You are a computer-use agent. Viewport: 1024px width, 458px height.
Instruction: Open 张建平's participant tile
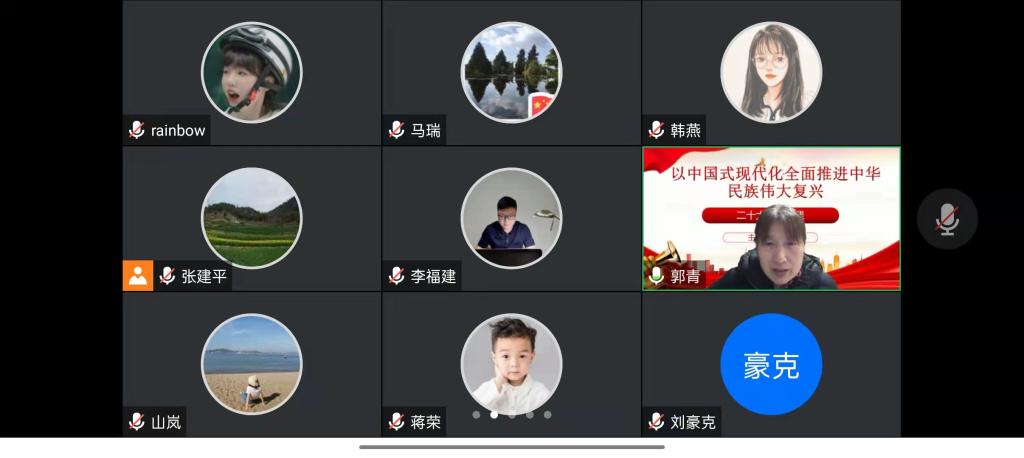point(251,218)
